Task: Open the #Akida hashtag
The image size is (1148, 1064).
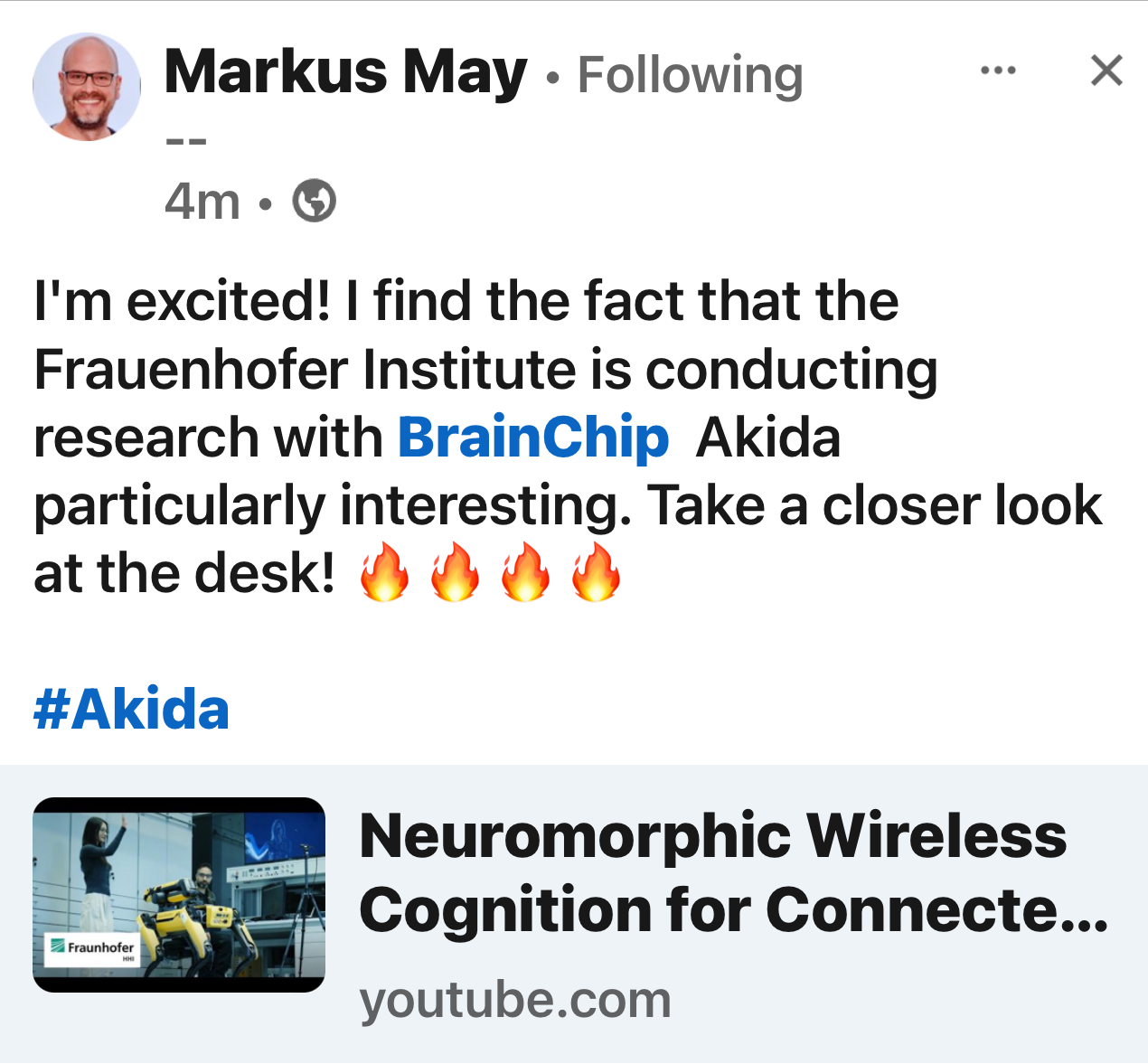Action: (x=132, y=710)
